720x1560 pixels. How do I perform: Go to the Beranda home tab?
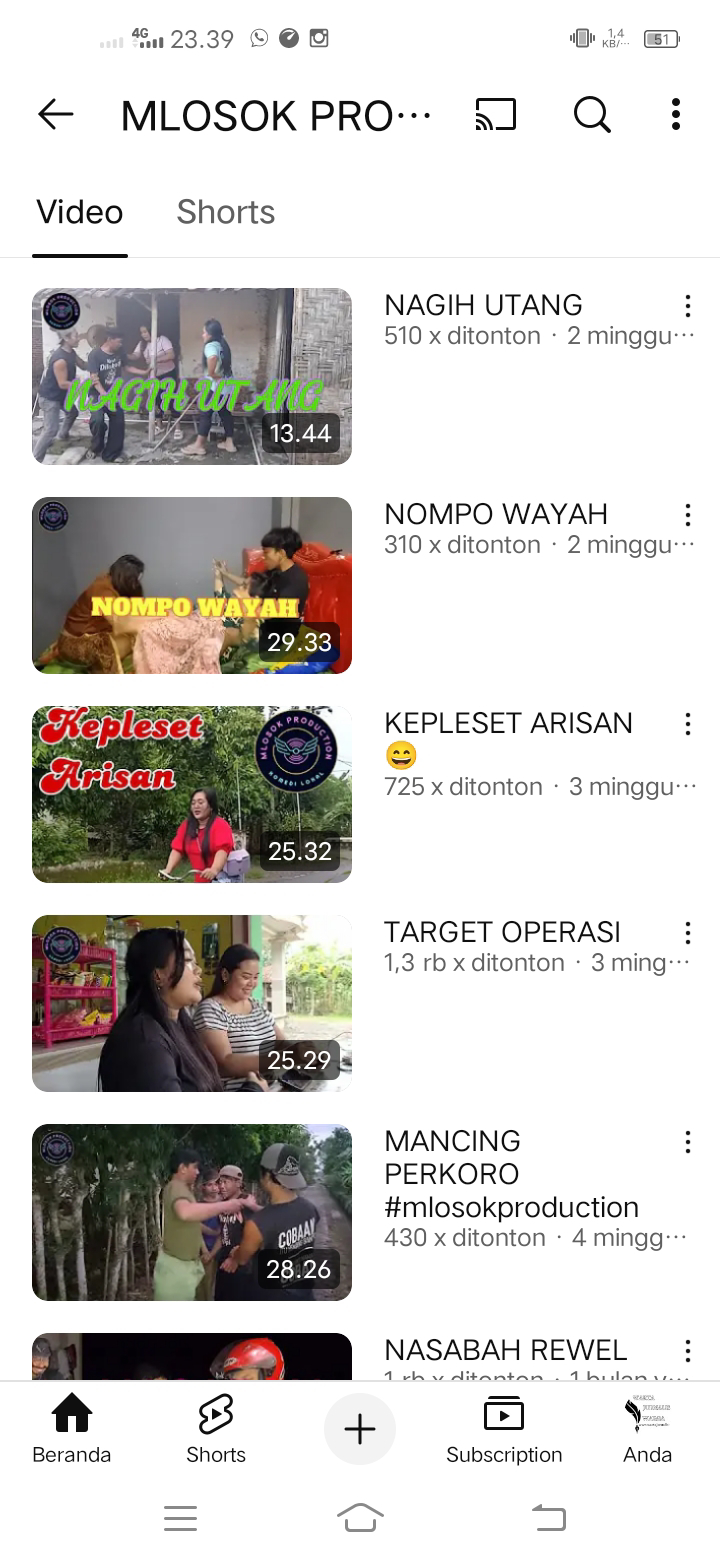tap(72, 1430)
